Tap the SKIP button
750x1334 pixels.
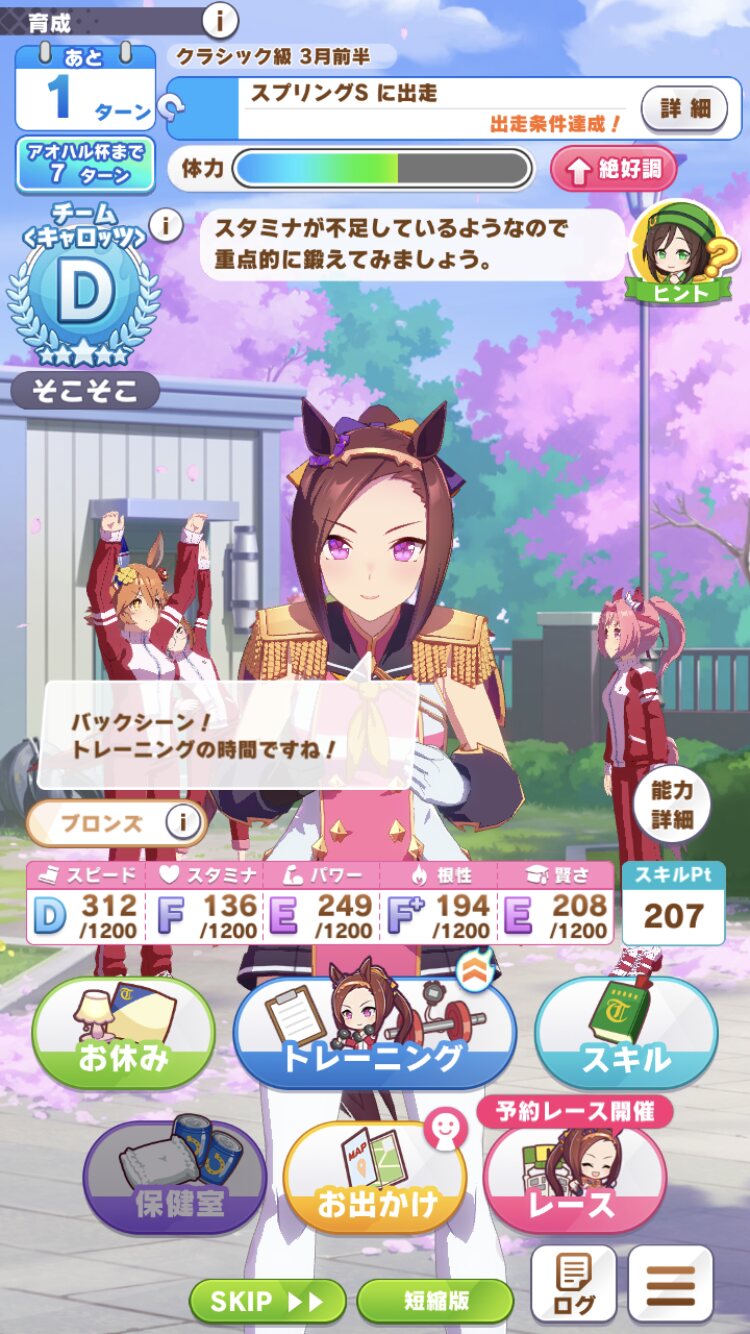pyautogui.click(x=268, y=1301)
